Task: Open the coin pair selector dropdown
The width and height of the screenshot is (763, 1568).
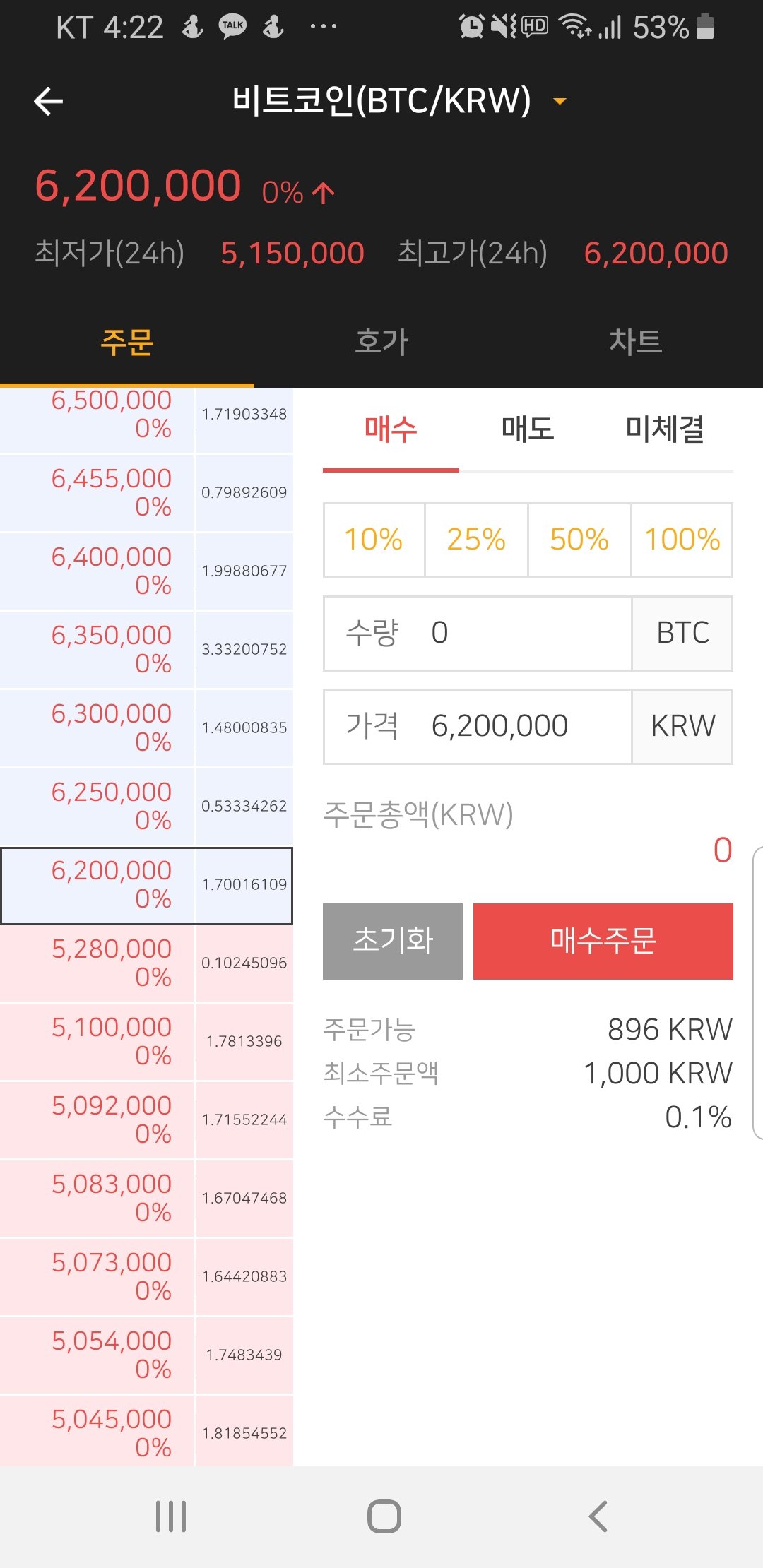Action: pos(559,101)
